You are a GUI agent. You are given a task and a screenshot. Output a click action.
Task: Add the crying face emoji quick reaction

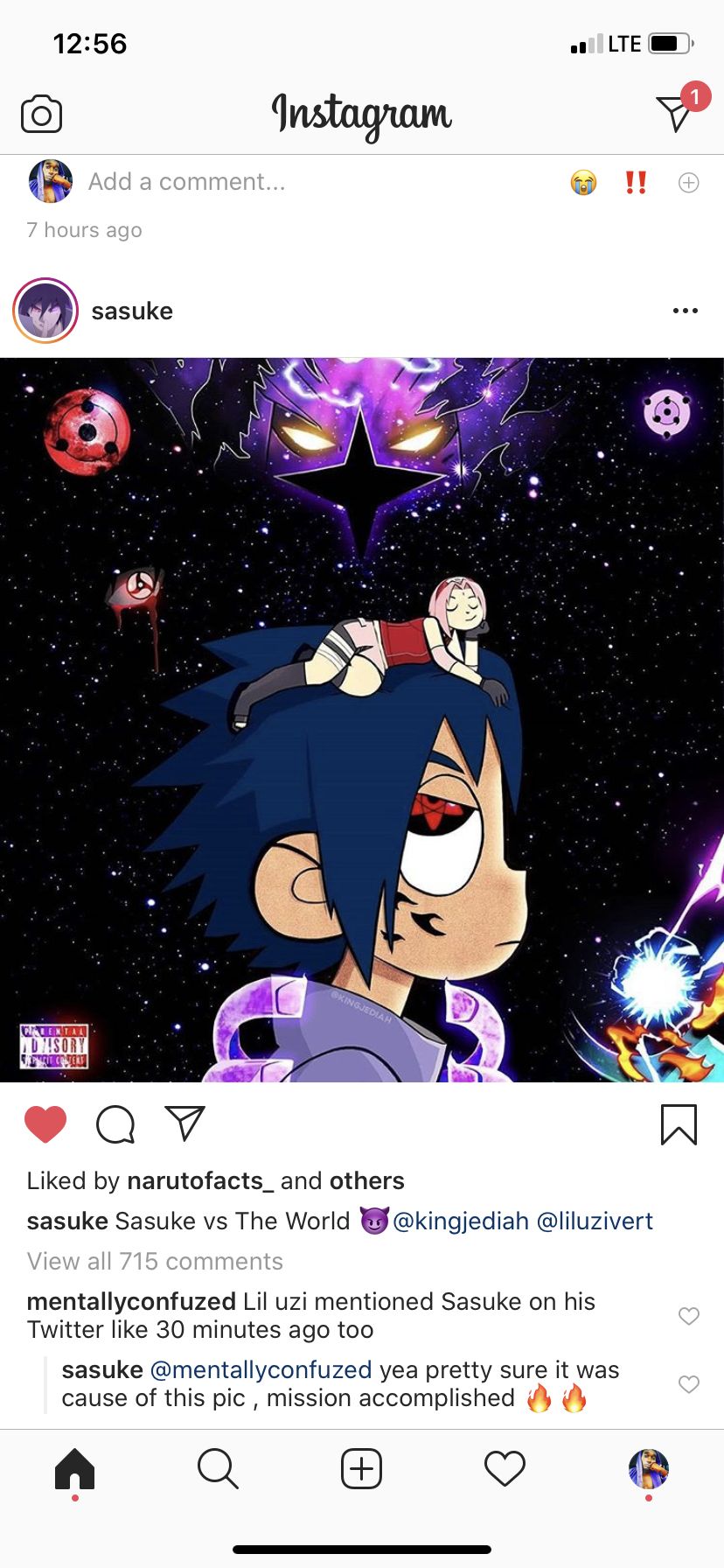pos(583,182)
